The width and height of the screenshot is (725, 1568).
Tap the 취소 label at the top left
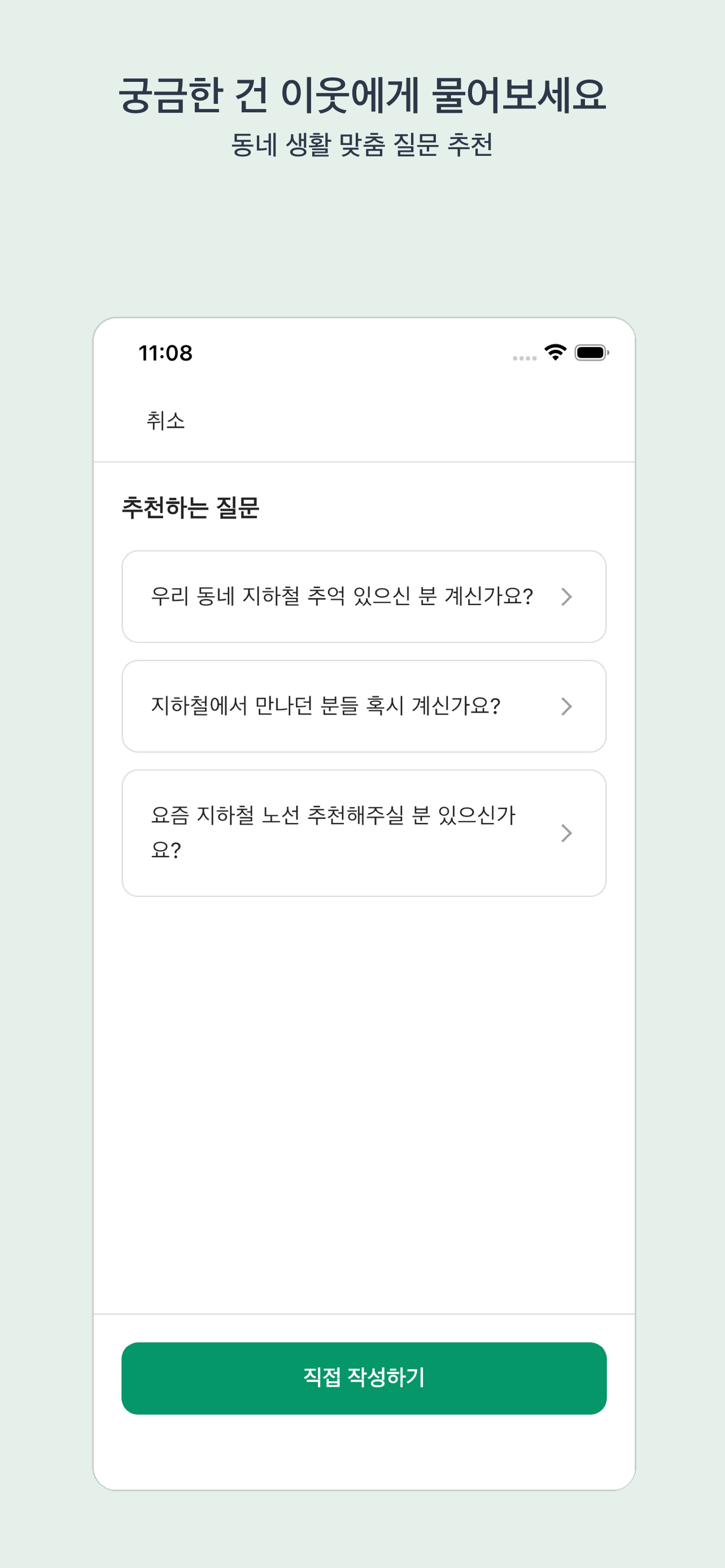point(165,419)
